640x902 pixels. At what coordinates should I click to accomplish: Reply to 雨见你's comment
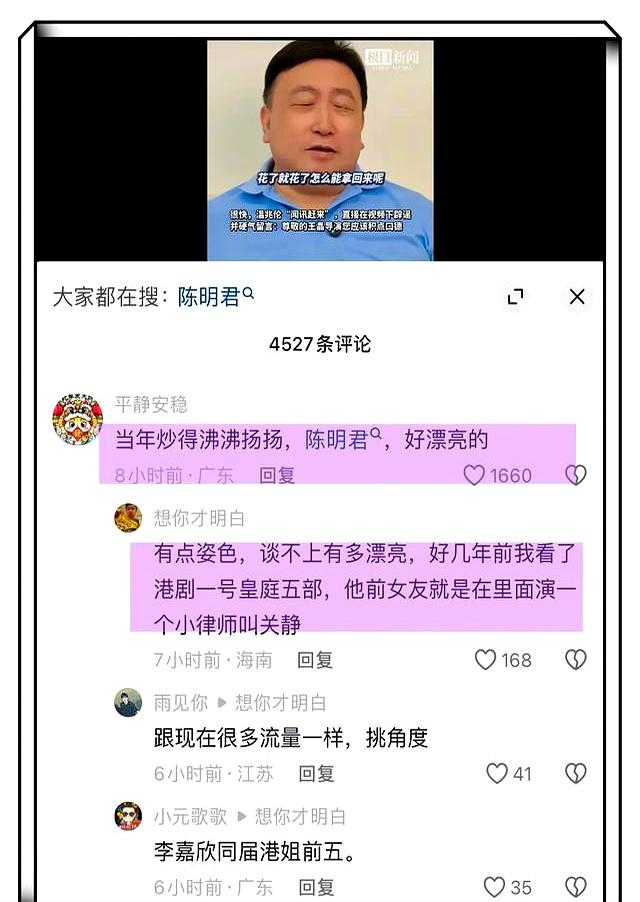point(316,774)
